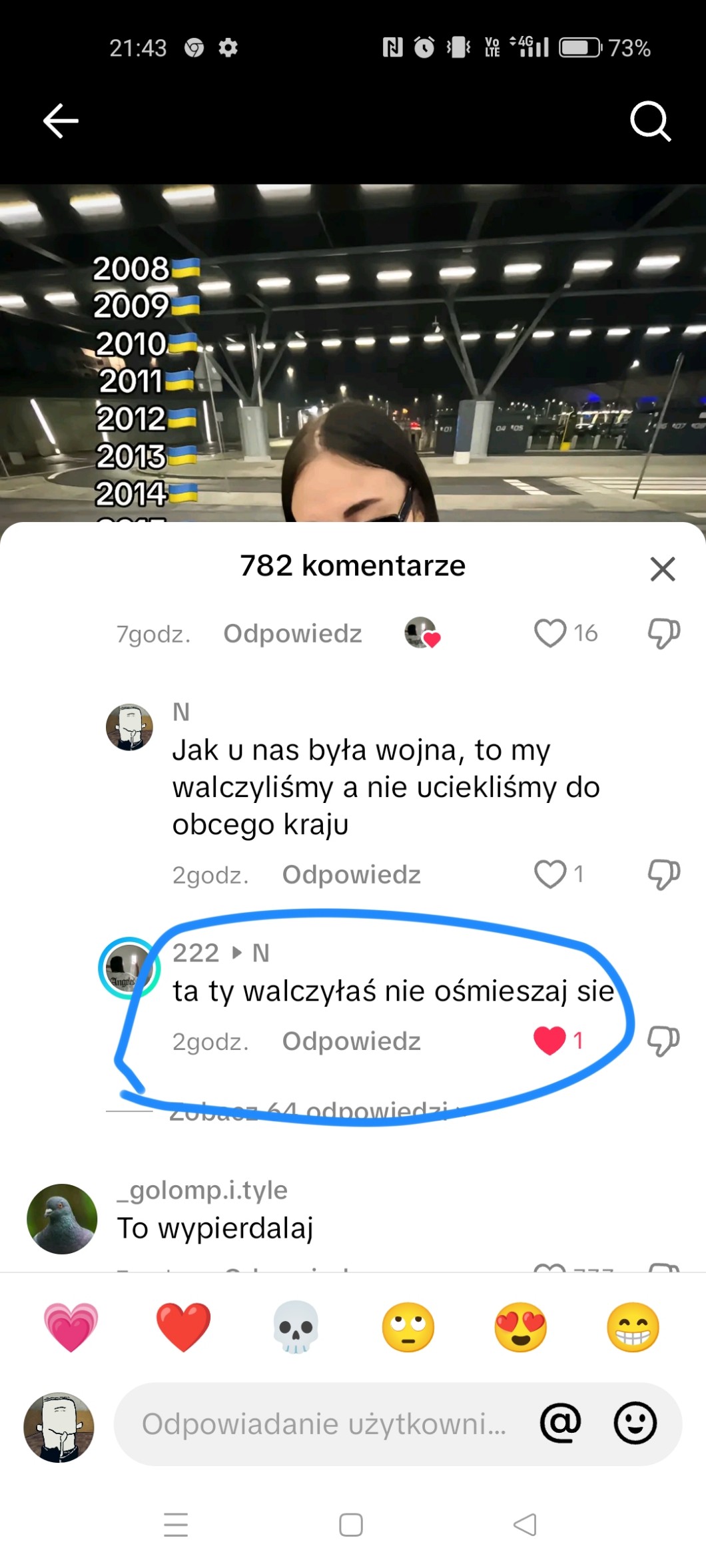The height and width of the screenshot is (1568, 706).
Task: Insert the grinning teeth emoji
Action: pos(633,1327)
